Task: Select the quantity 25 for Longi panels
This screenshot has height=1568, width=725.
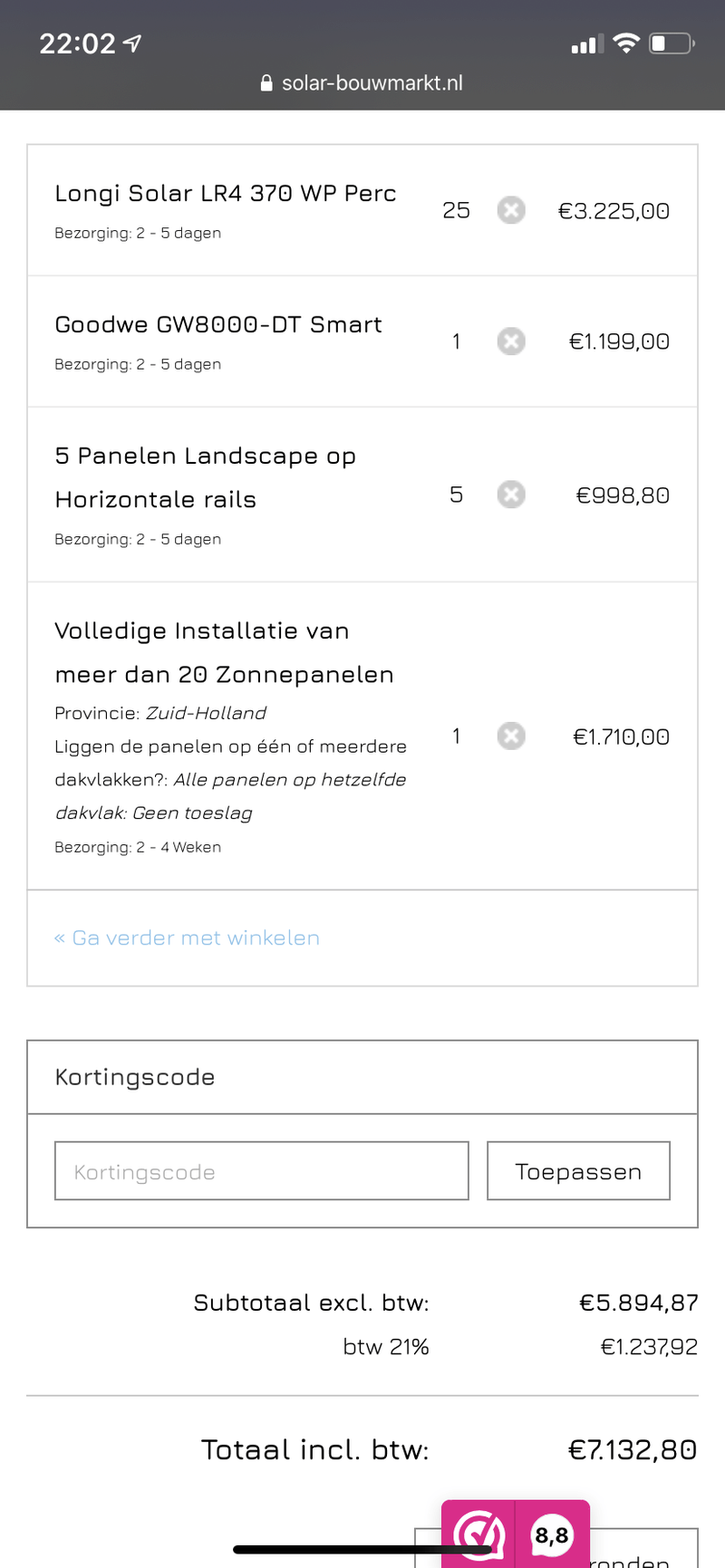Action: tap(456, 210)
